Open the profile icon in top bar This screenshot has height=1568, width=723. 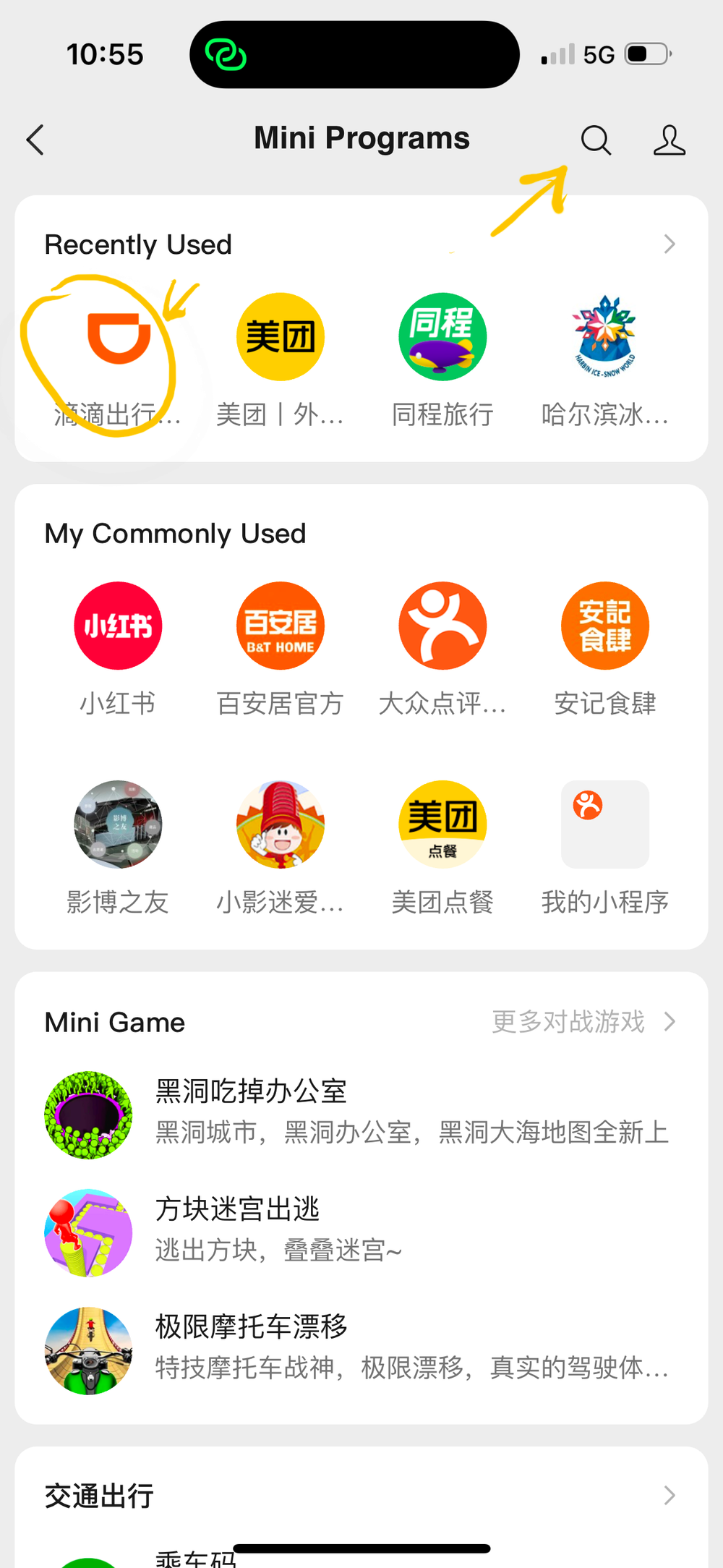[669, 140]
